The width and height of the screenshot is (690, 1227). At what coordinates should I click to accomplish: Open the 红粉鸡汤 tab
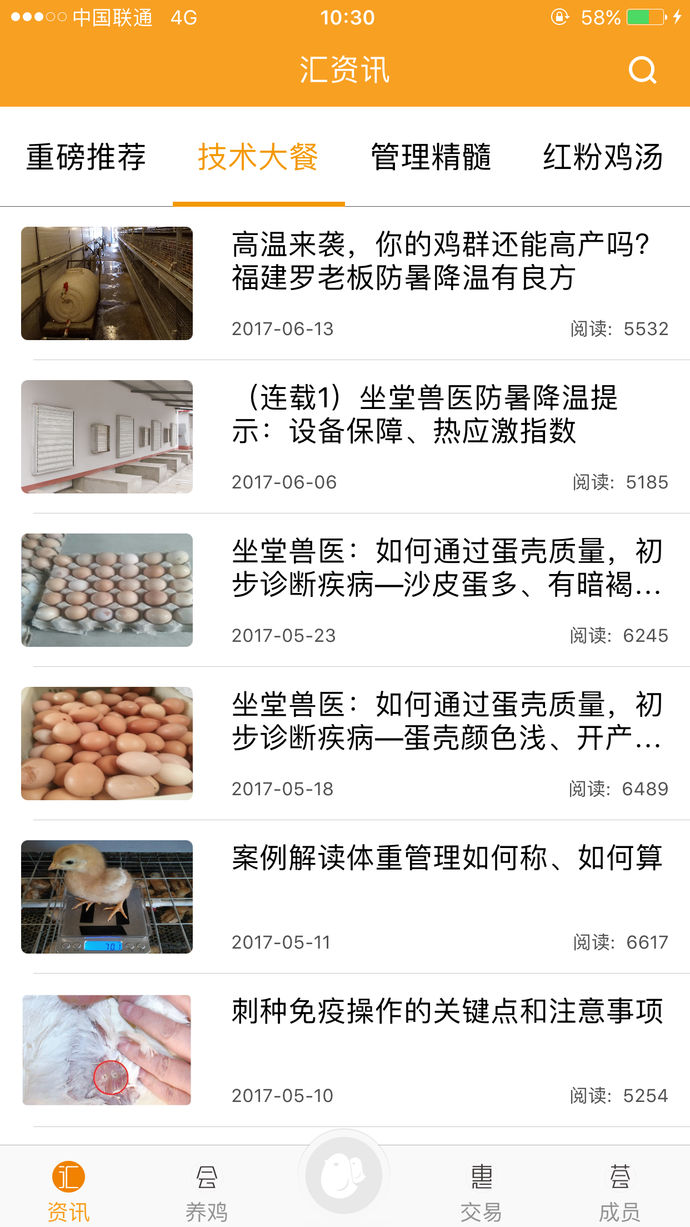coord(602,157)
